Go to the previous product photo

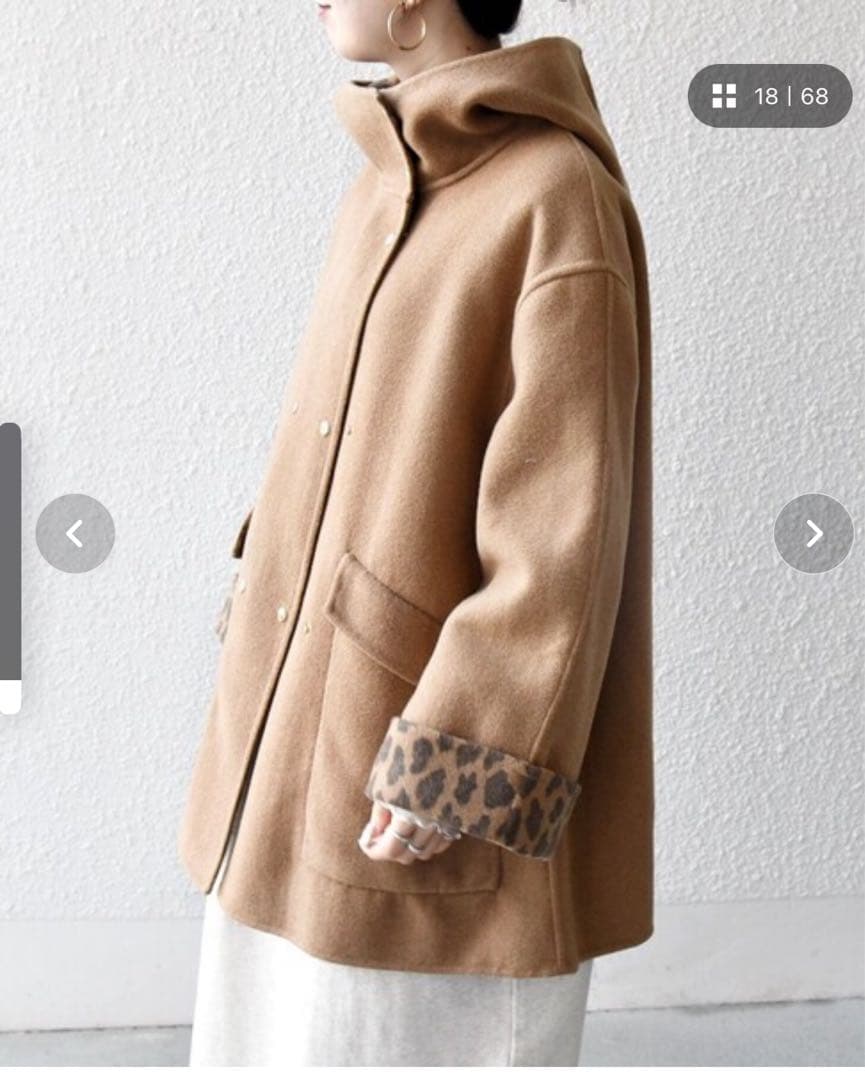click(75, 533)
